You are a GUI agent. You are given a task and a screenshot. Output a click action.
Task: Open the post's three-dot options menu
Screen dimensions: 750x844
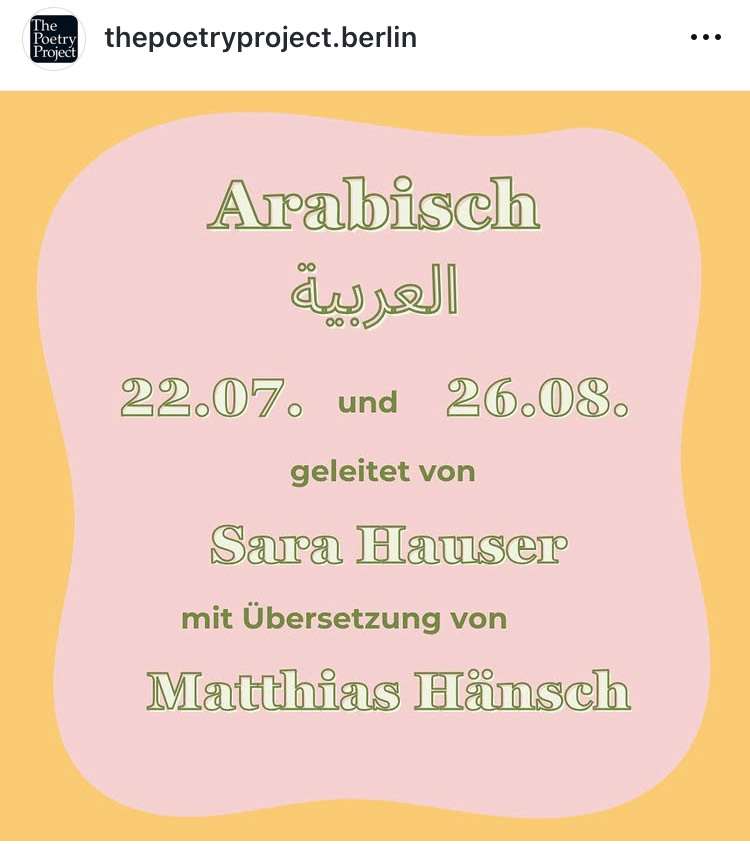click(x=705, y=38)
